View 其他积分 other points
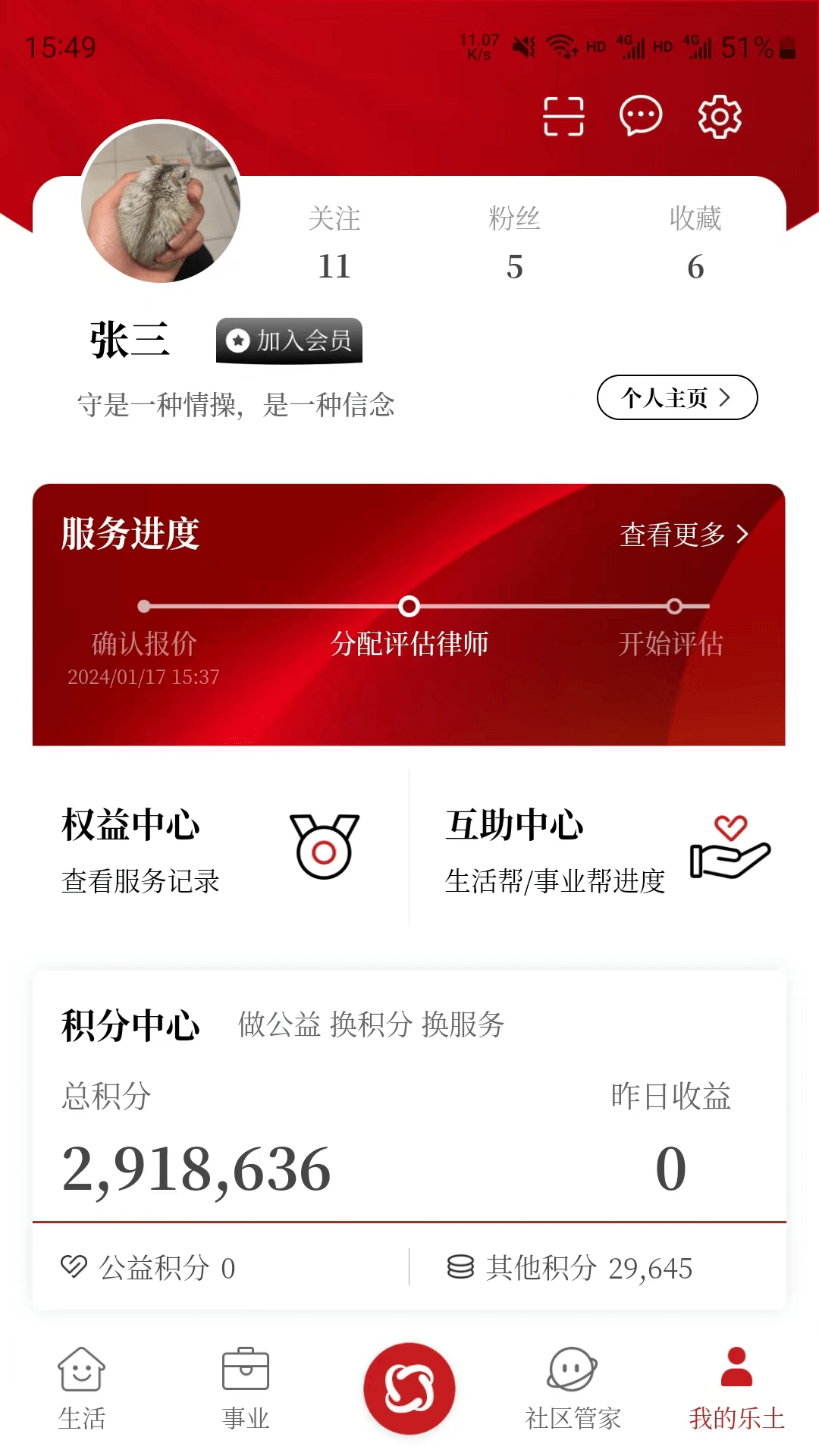This screenshot has width=819, height=1456. (570, 1267)
